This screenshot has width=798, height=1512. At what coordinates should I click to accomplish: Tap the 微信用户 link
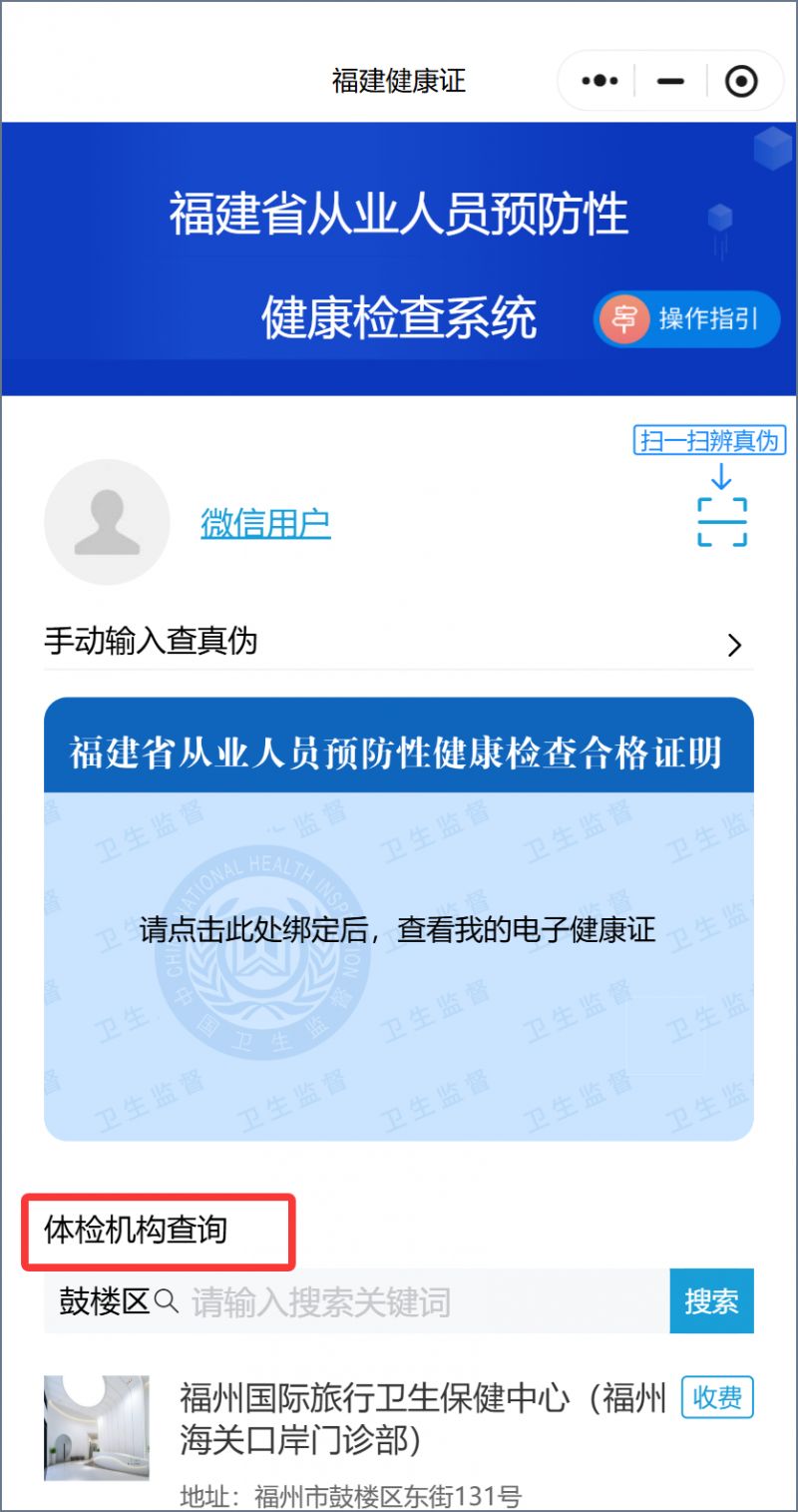point(265,523)
